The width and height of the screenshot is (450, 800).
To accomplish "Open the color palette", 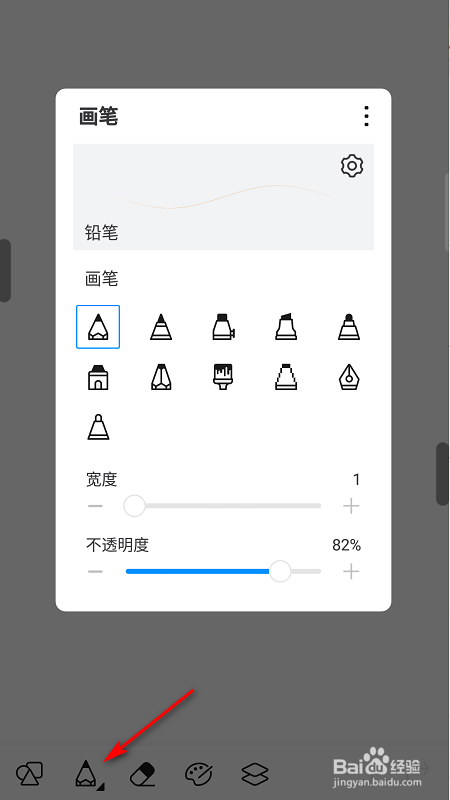I will coord(199,773).
